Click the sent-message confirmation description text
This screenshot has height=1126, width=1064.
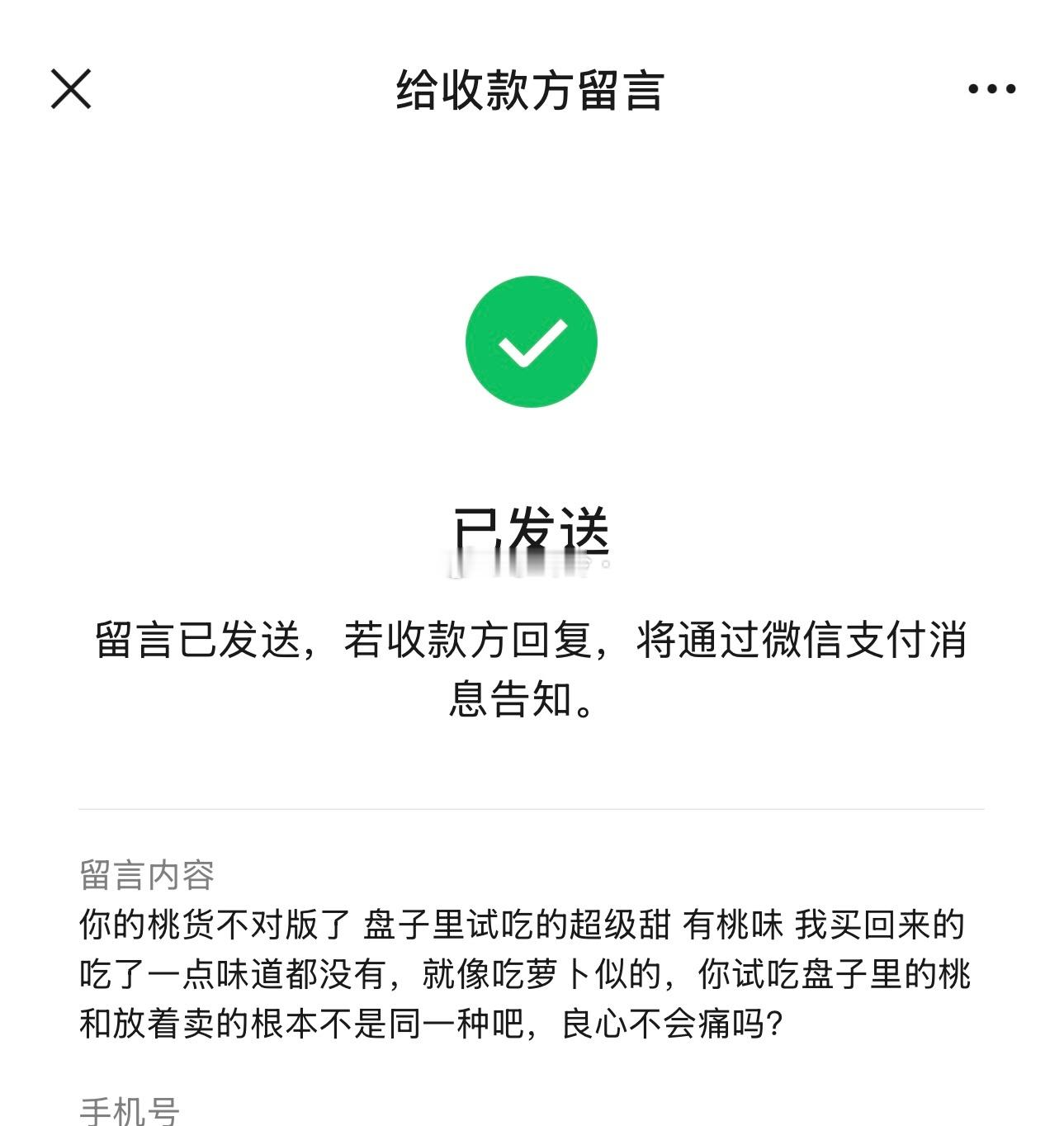532,669
